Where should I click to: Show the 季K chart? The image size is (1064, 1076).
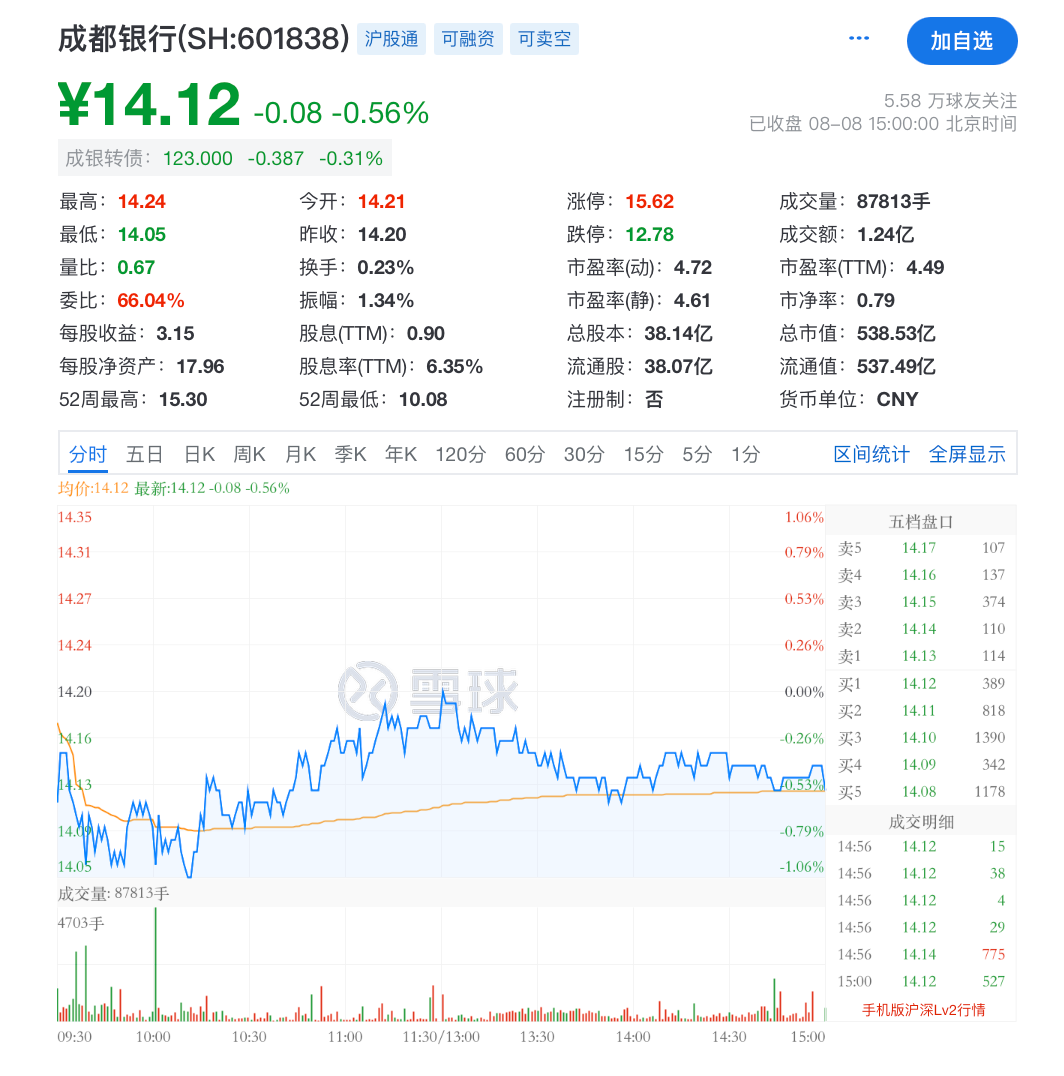point(350,455)
